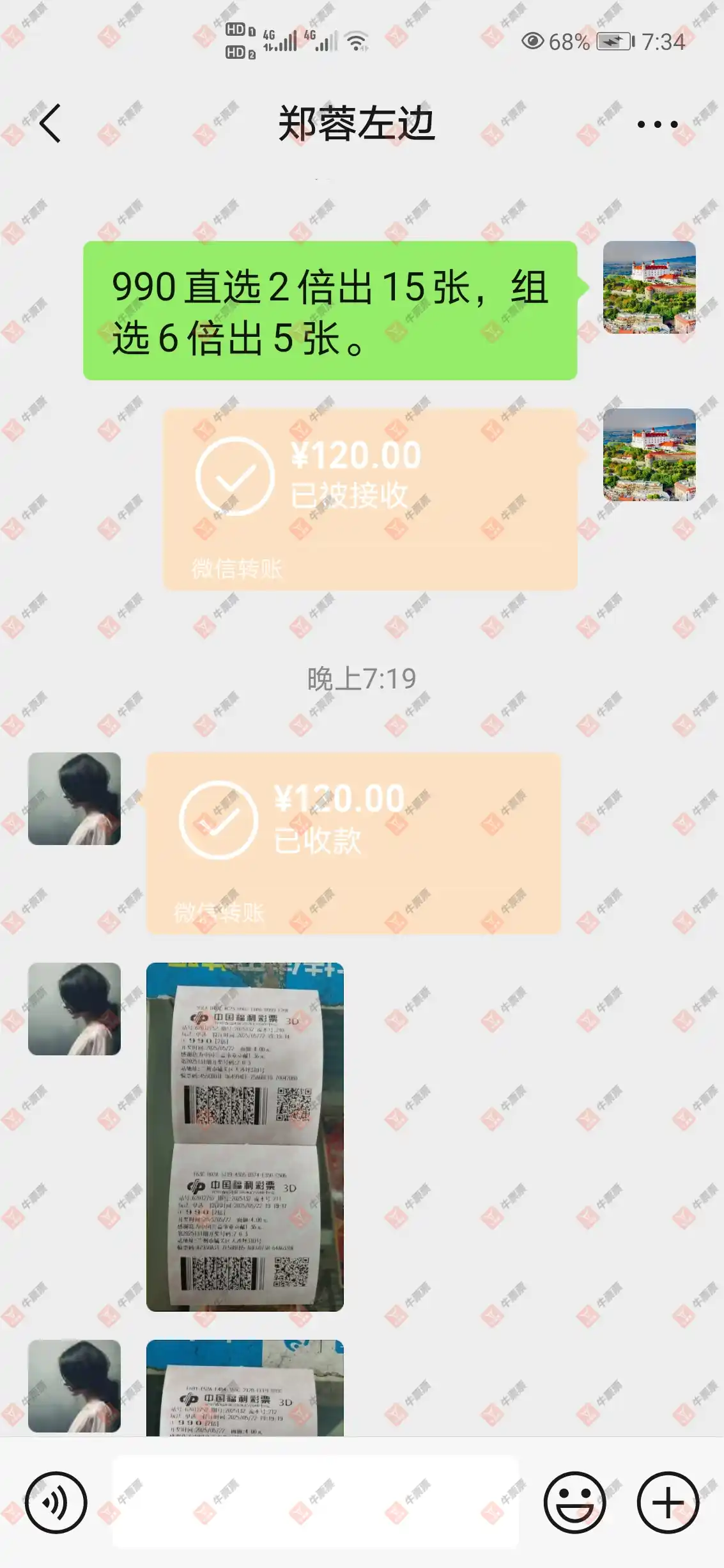Viewport: 724px width, 1568px height.
Task: Go back from the 郑蓉左边 chat
Action: pyautogui.click(x=50, y=123)
